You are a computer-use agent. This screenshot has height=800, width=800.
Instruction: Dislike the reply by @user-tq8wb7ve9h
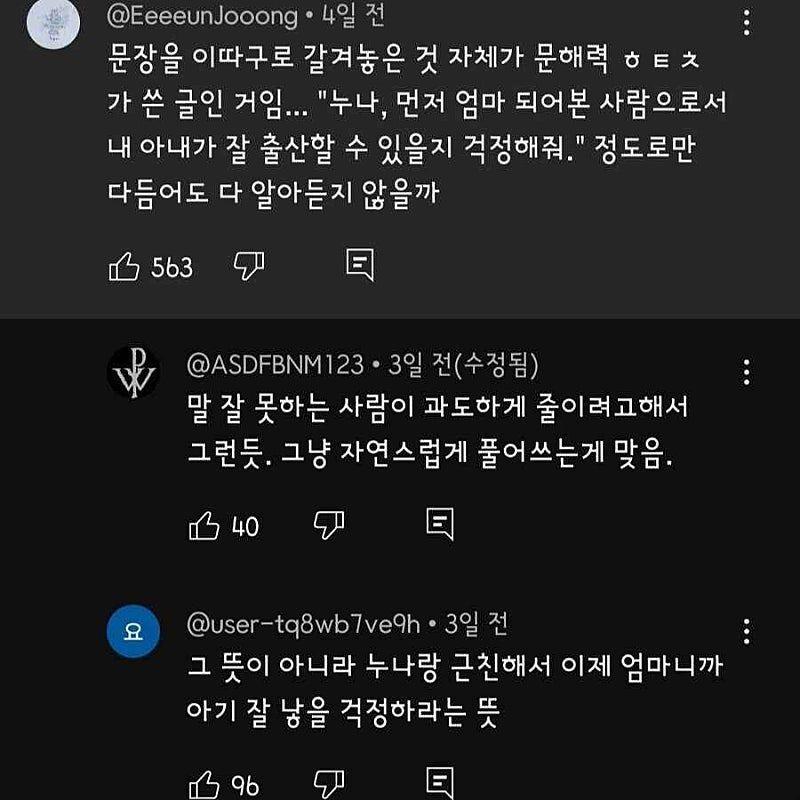pos(329,783)
